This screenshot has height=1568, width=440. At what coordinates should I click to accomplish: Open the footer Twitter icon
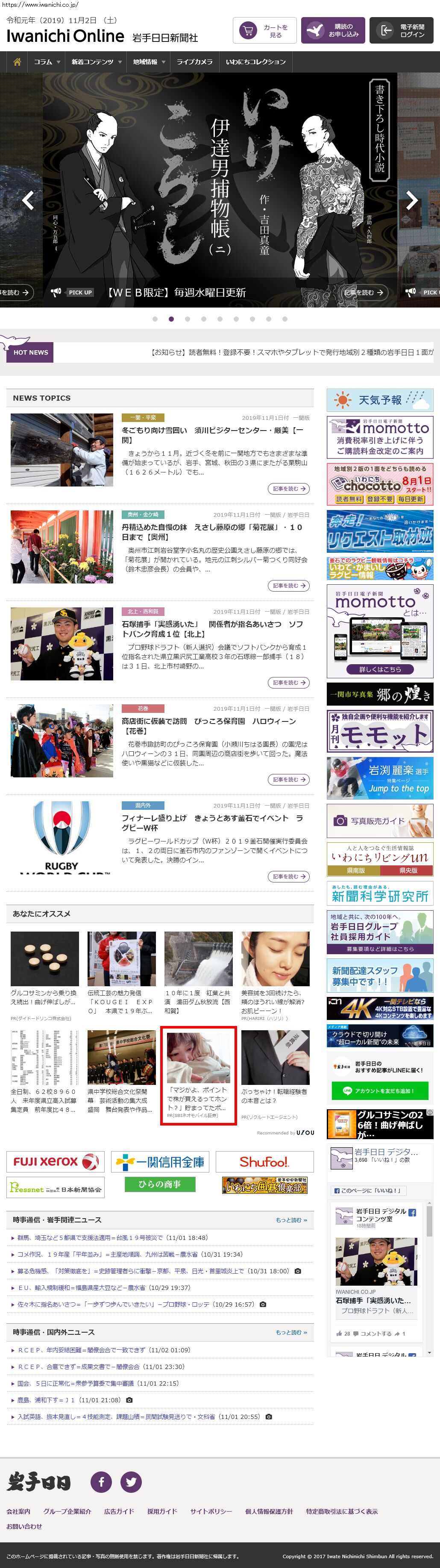pos(131,1482)
